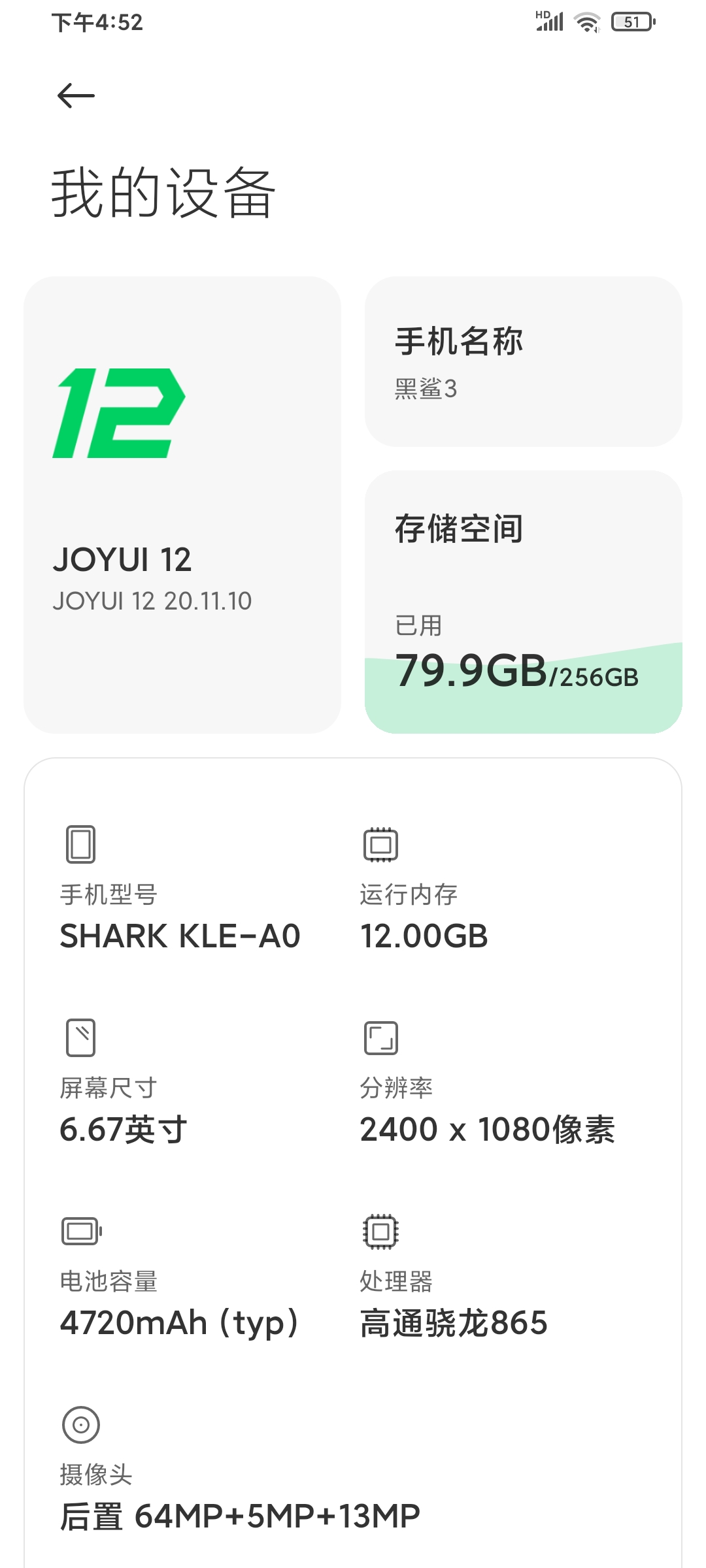Screen dimensions: 706x1568
Task: Open the JOYUI 12 version card
Action: 182,504
